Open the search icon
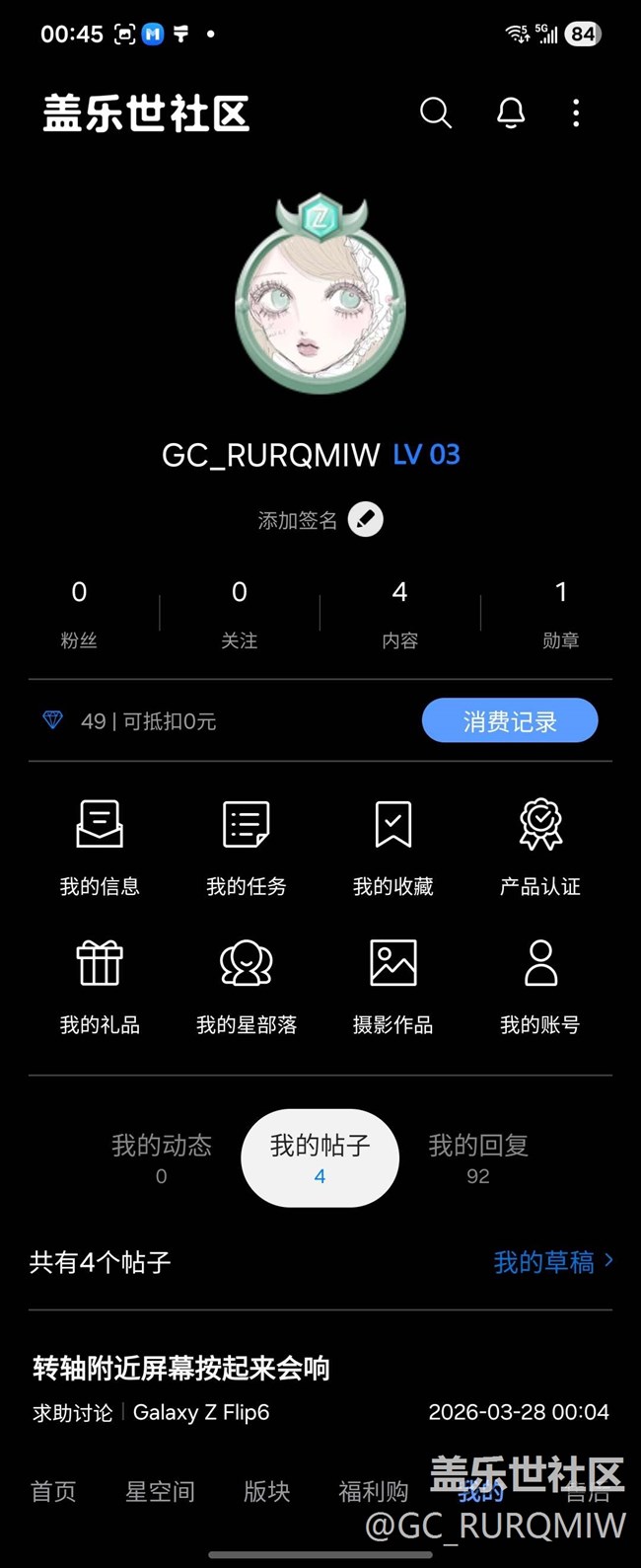The width and height of the screenshot is (641, 1568). [x=435, y=113]
